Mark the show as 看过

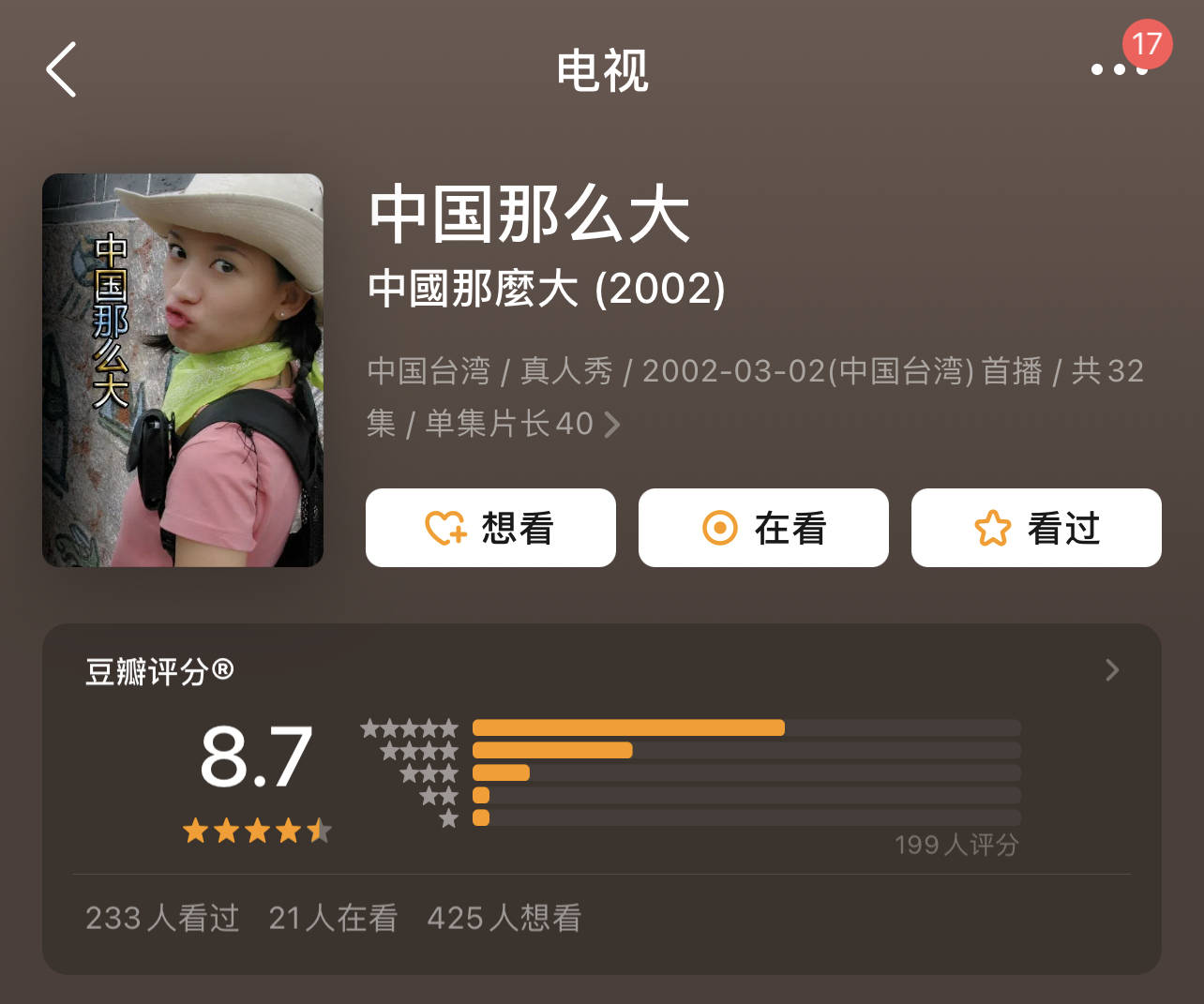(x=1036, y=528)
